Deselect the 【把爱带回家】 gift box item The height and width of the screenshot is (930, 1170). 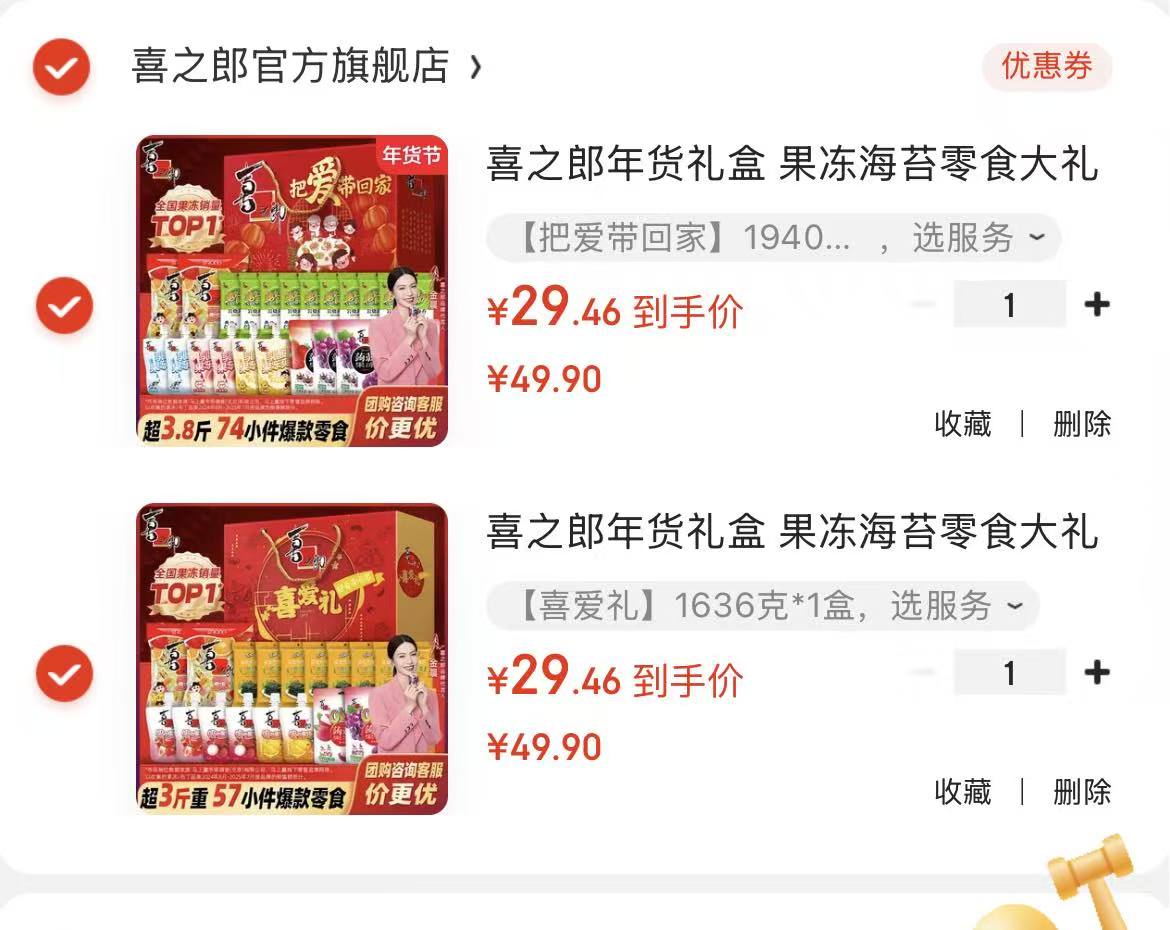pos(65,305)
